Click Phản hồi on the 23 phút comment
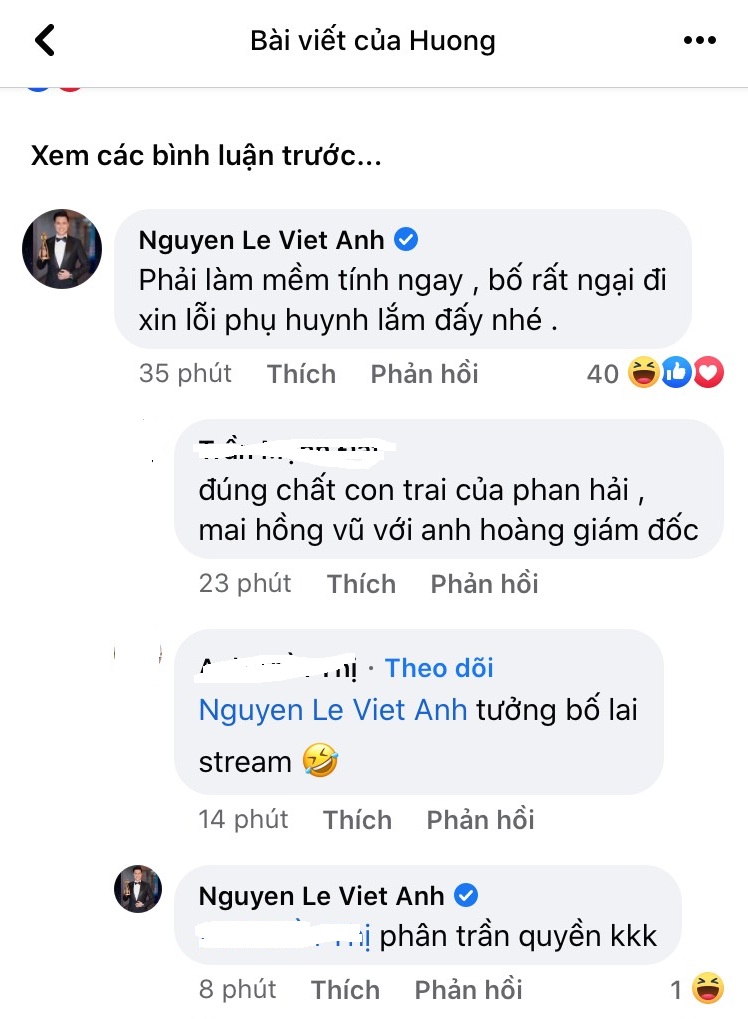 point(484,583)
